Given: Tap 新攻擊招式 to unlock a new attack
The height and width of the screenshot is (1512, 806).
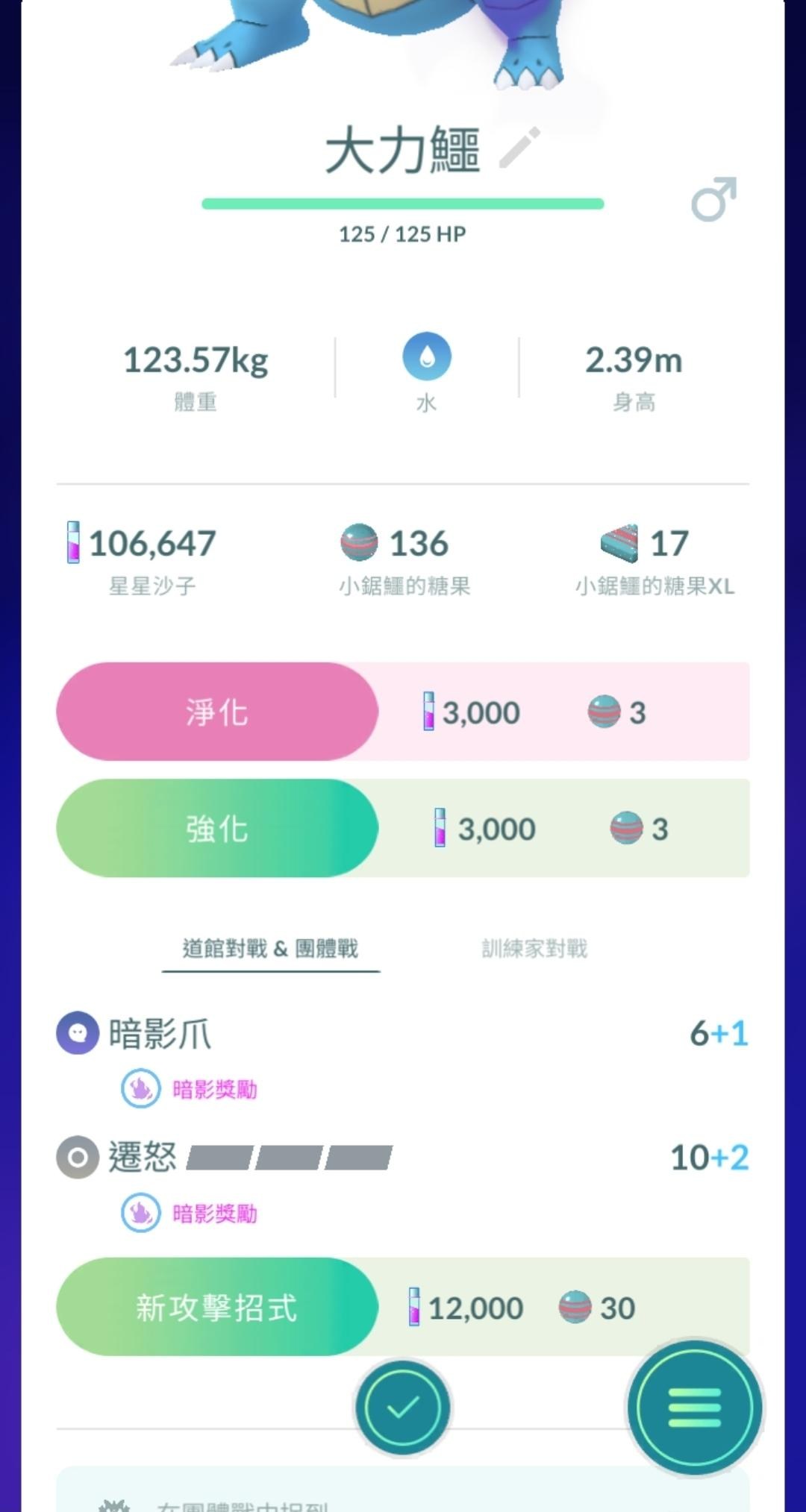Looking at the screenshot, I should coord(217,1307).
